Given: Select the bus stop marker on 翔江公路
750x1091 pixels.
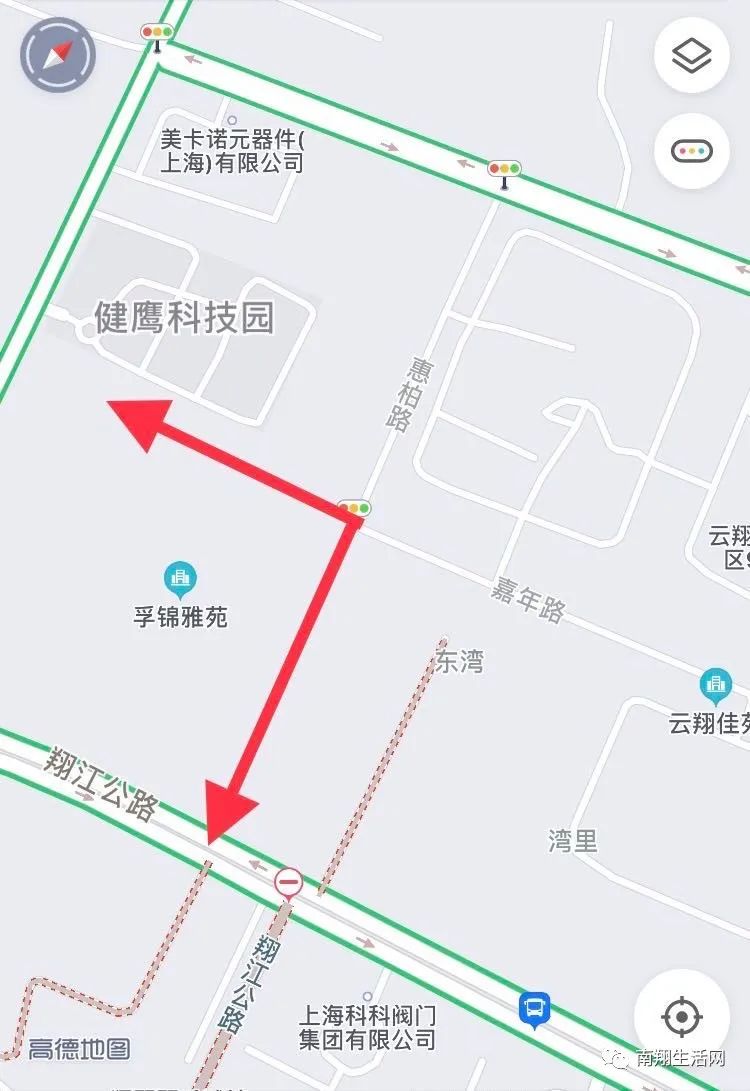Looking at the screenshot, I should (535, 1009).
